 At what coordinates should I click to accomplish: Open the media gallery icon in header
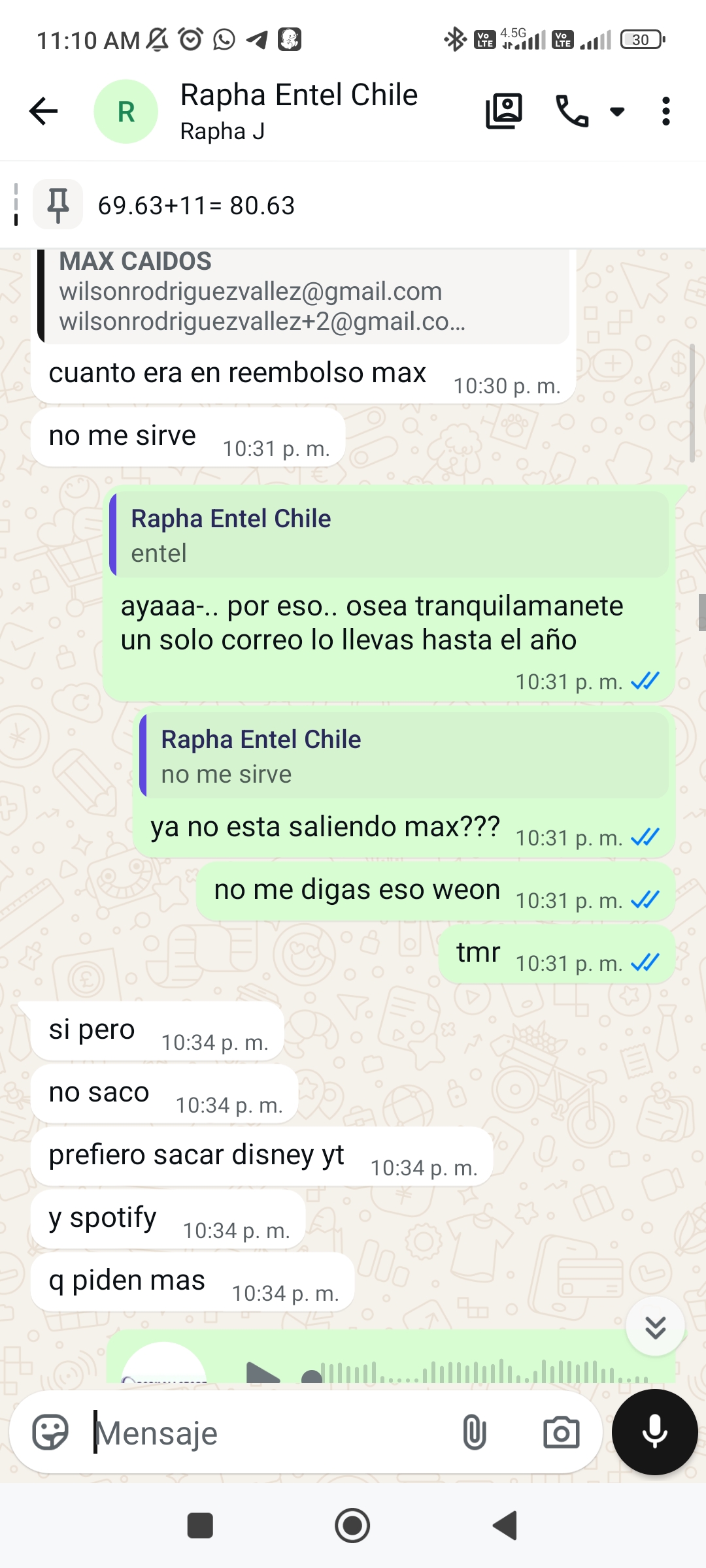504,111
